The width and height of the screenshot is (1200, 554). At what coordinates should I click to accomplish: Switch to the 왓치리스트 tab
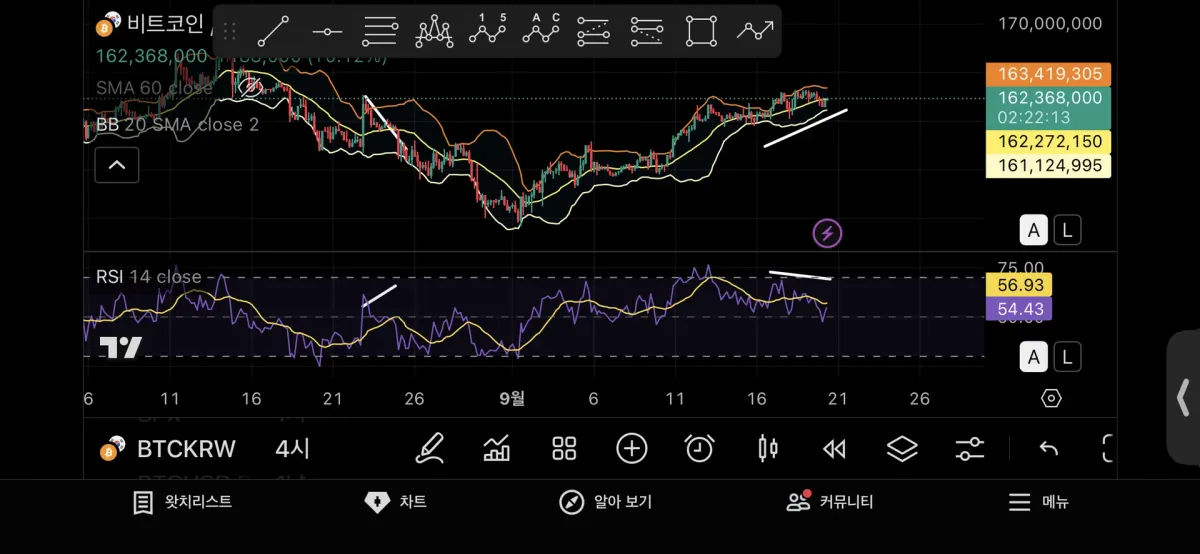183,502
